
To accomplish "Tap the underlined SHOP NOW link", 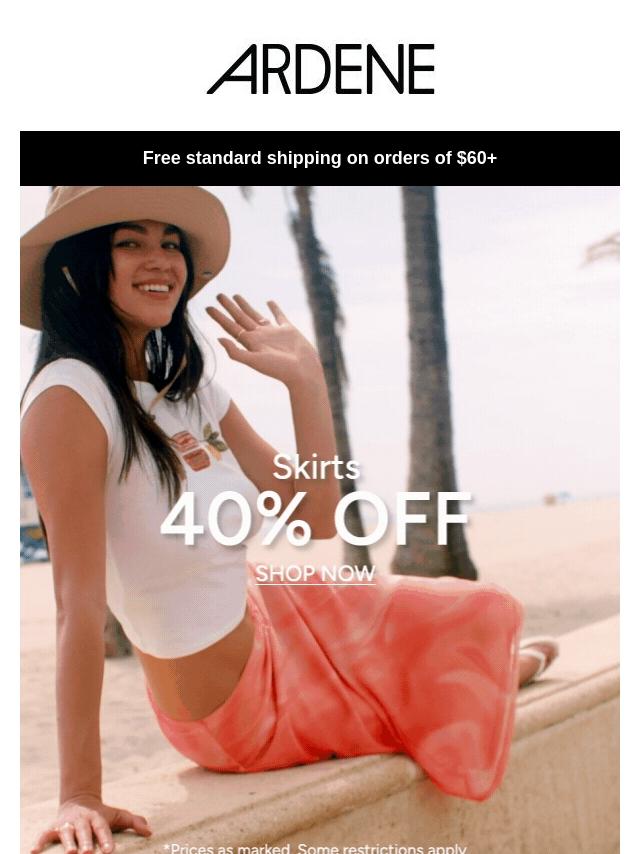I will click(315, 573).
